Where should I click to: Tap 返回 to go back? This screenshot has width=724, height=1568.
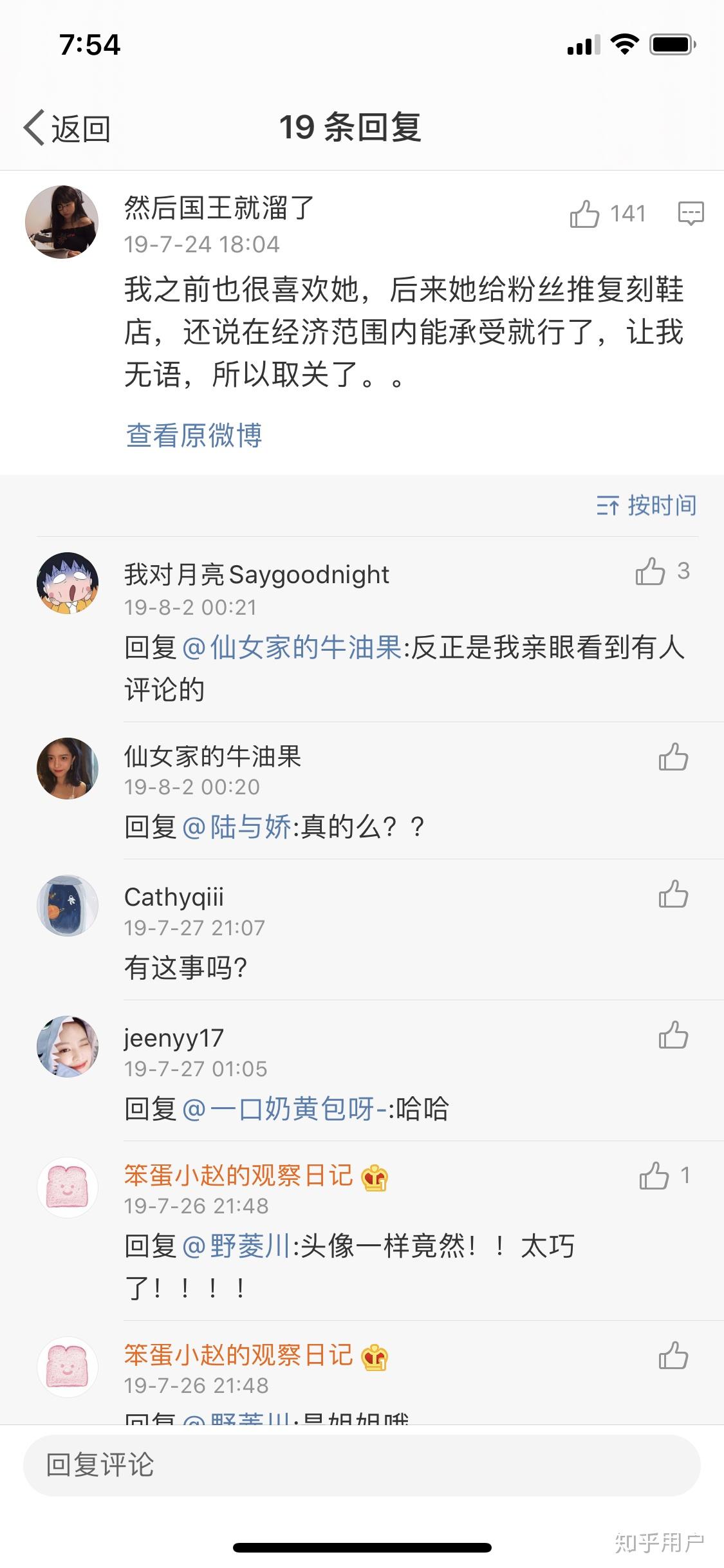(x=68, y=128)
